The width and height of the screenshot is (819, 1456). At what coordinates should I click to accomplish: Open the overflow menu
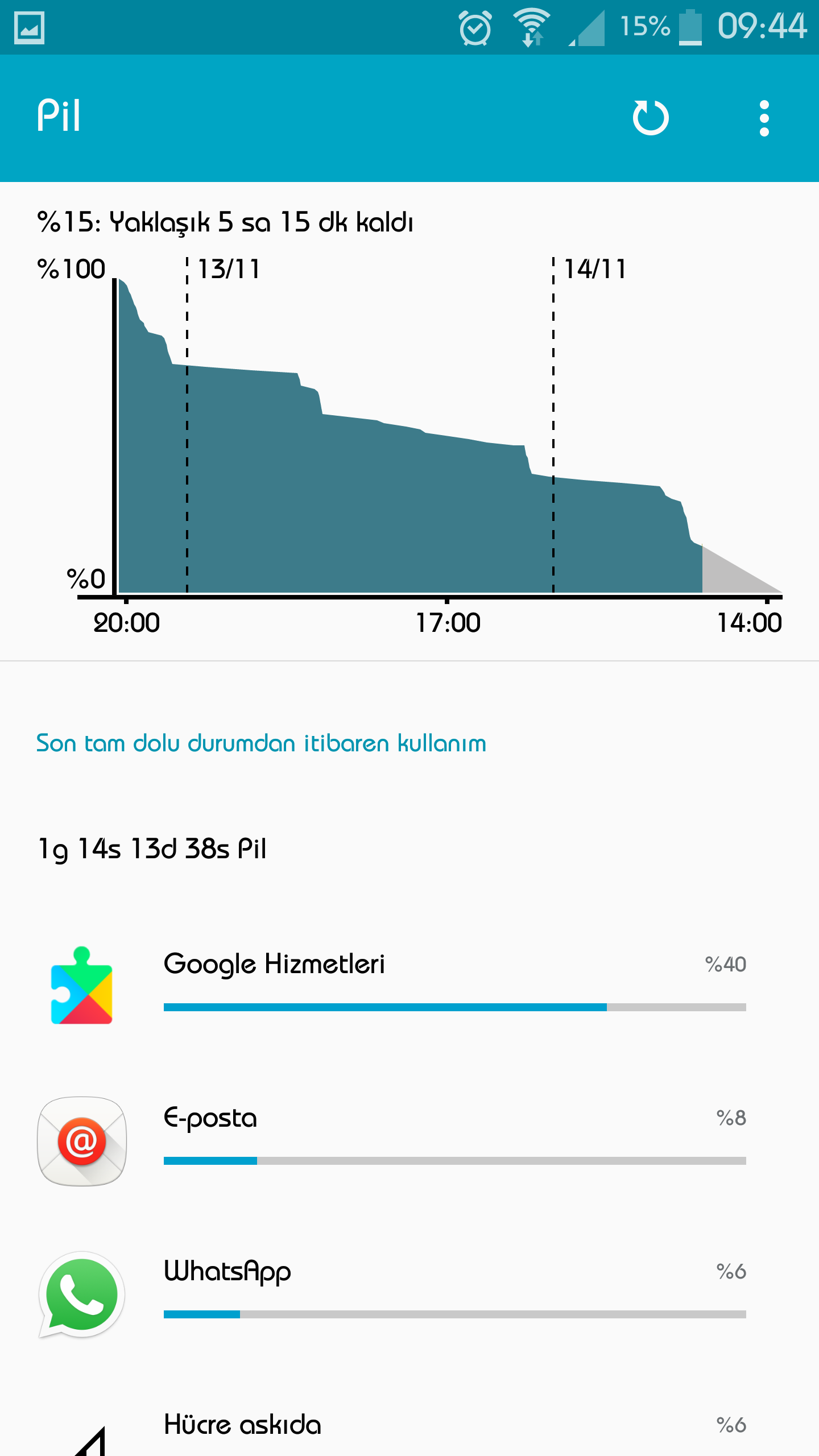click(764, 118)
